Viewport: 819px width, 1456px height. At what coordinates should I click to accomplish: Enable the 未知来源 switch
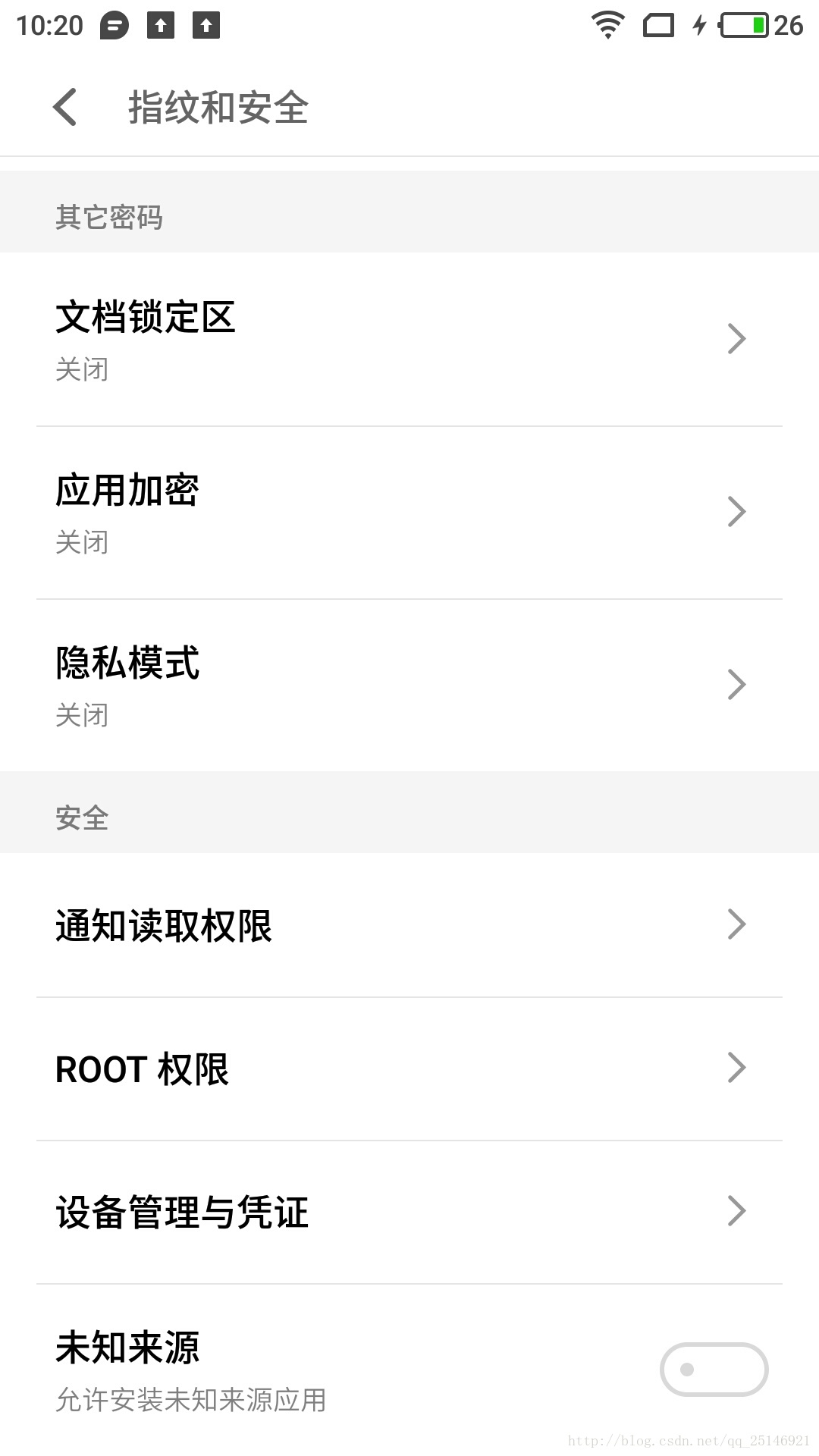714,1370
